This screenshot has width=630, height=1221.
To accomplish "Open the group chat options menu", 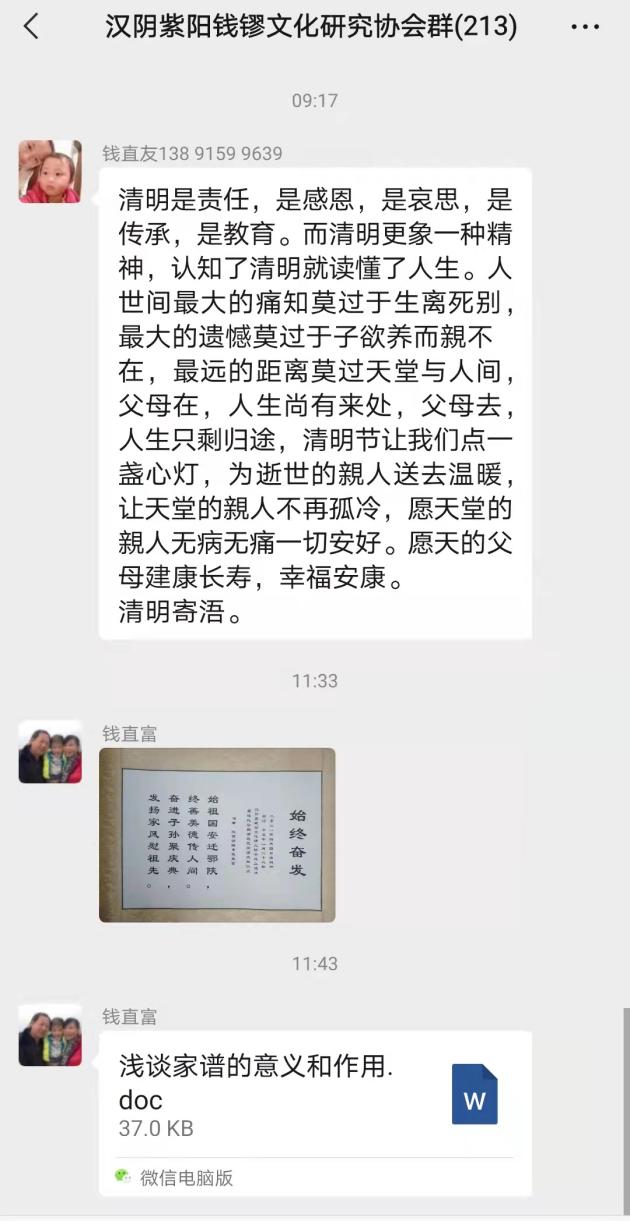I will tap(585, 27).
